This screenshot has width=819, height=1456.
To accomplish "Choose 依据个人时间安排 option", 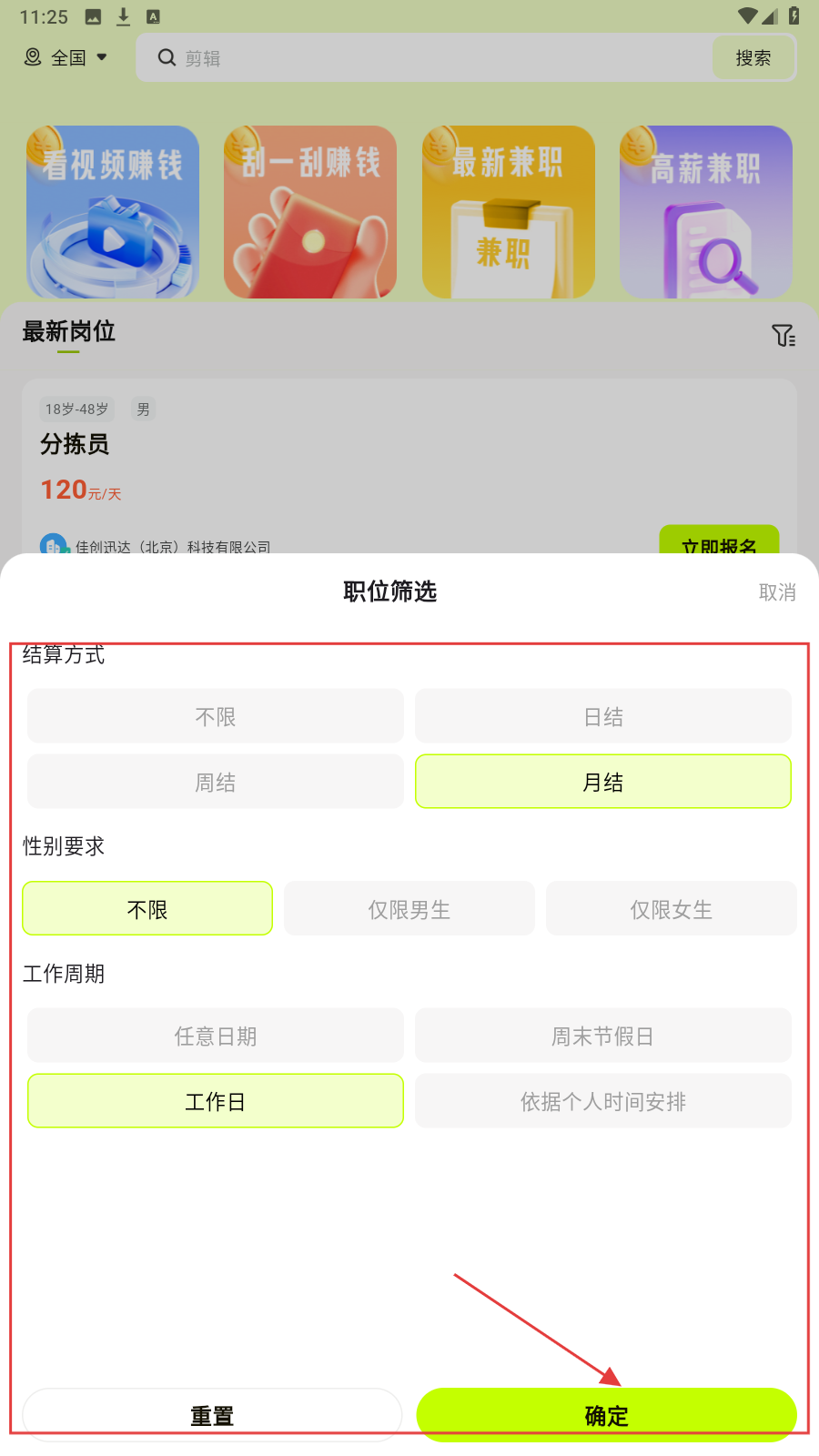I will point(603,1101).
